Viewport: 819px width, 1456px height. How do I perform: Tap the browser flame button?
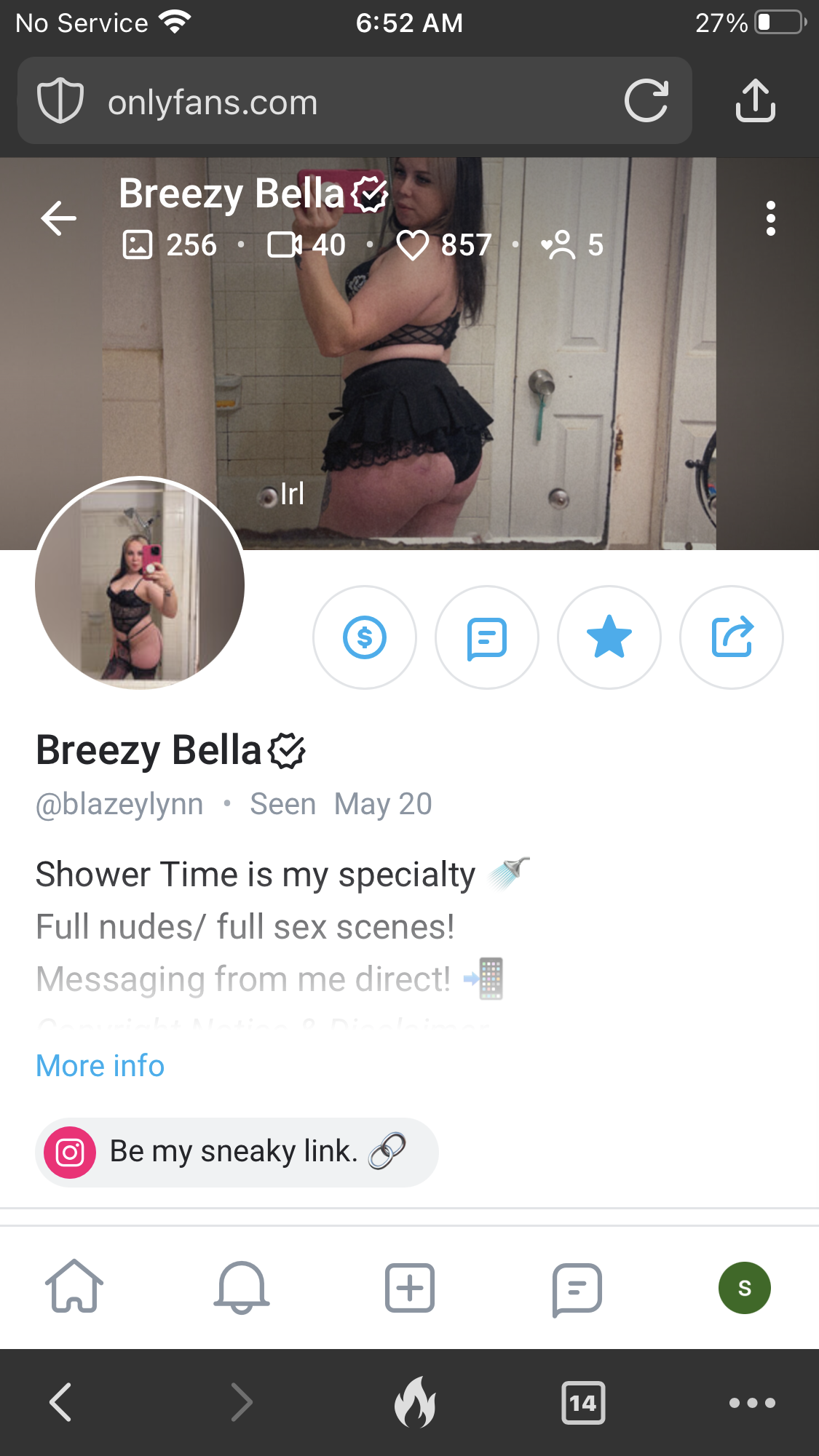click(415, 1401)
